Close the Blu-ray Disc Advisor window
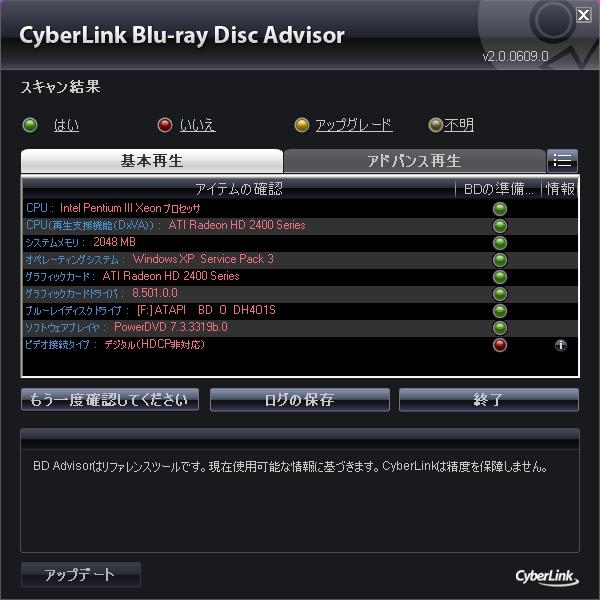Image resolution: width=601 pixels, height=600 pixels. point(583,15)
